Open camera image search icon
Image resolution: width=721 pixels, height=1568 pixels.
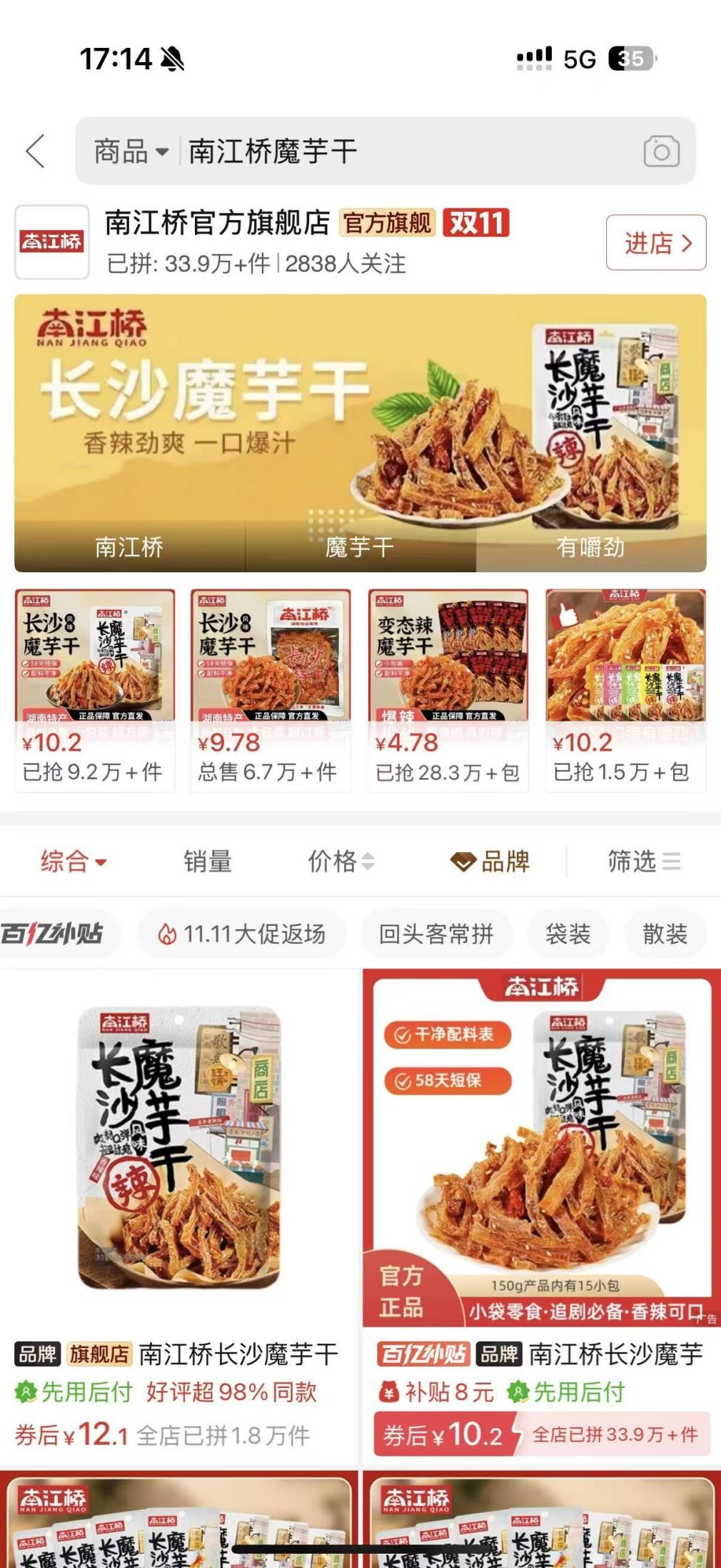pyautogui.click(x=661, y=151)
